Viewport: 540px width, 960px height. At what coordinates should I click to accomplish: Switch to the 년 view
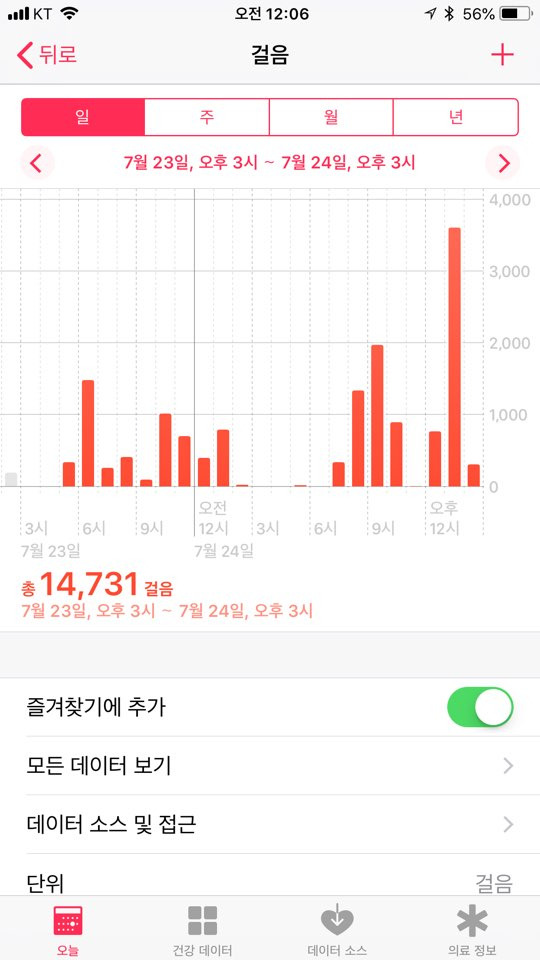456,117
